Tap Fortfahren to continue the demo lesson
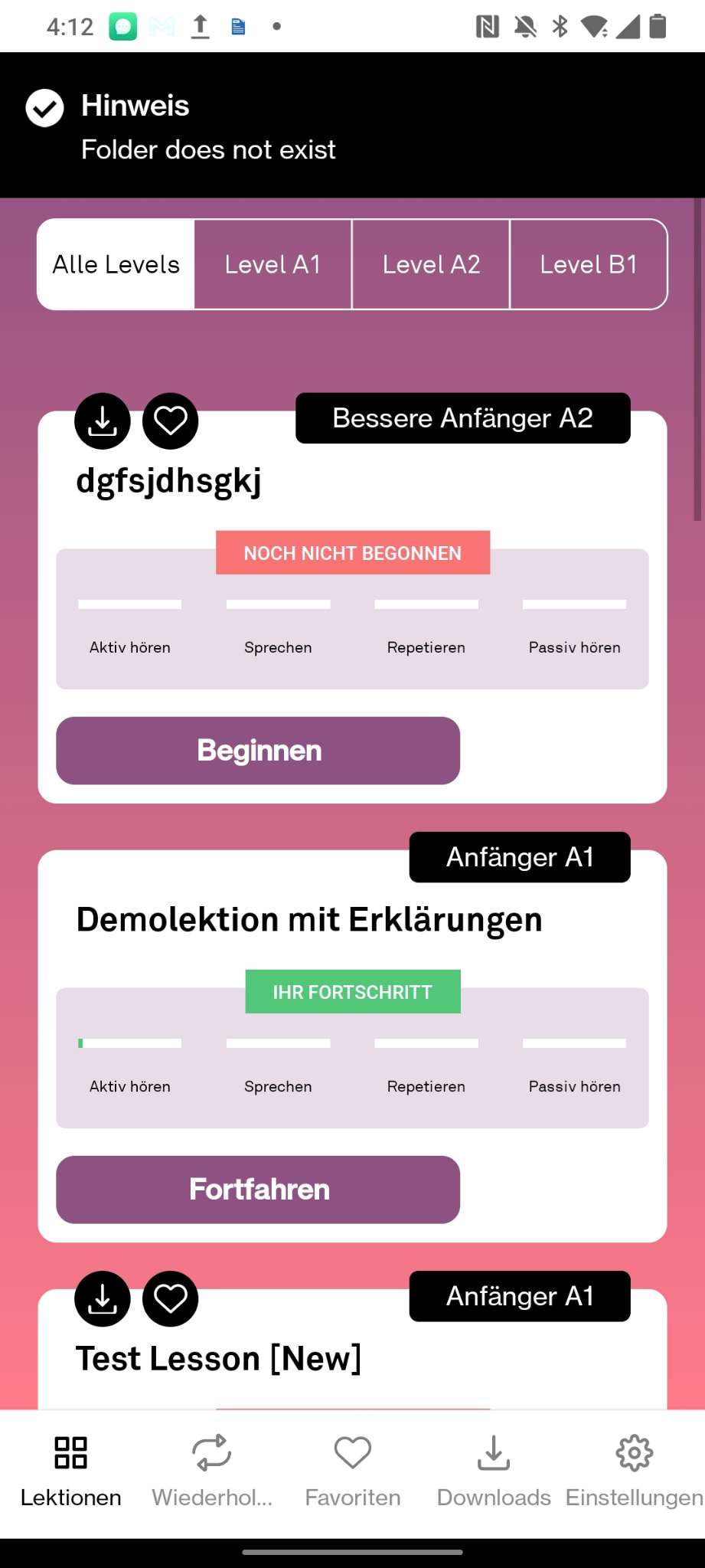The image size is (705, 1568). [258, 1190]
